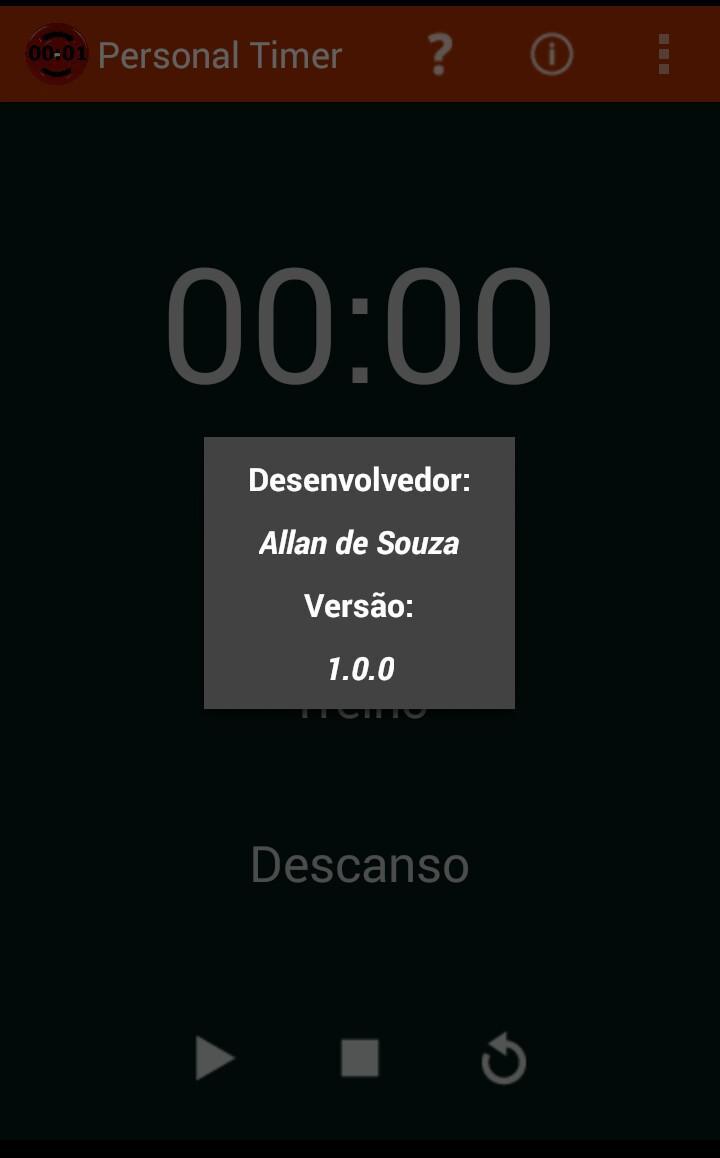Tap the Versão heading inside the popup
This screenshot has width=720, height=1158.
tap(359, 606)
